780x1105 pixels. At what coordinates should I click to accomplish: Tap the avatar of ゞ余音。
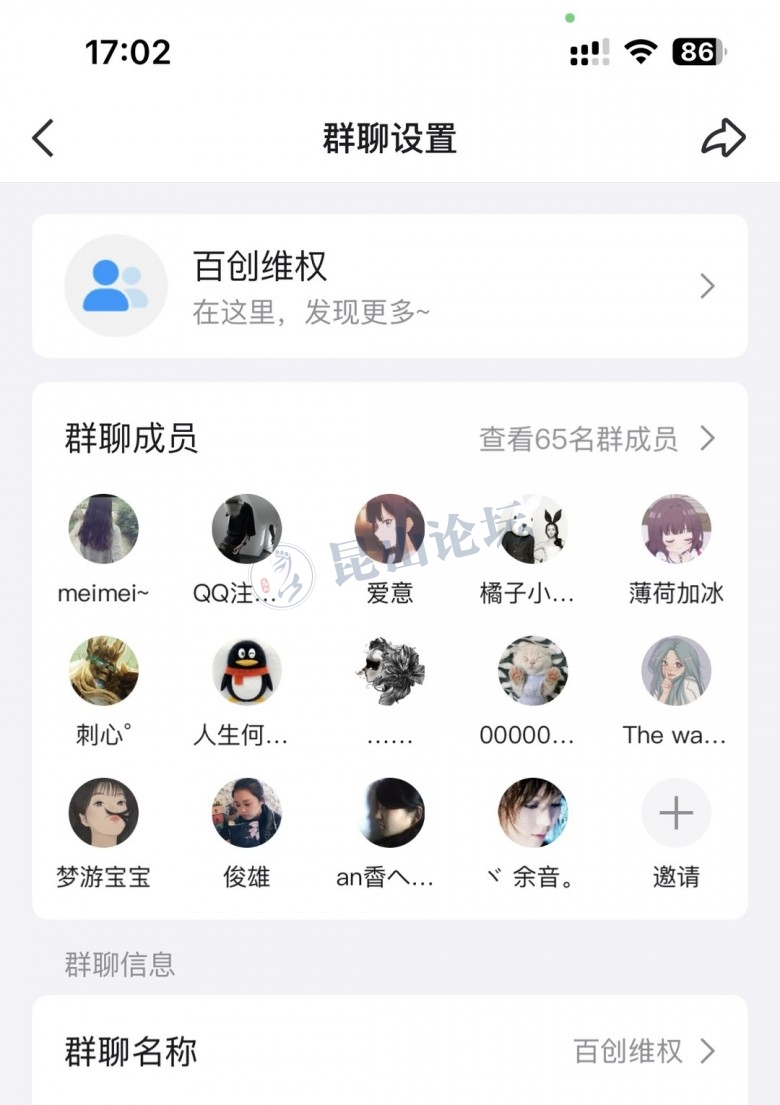(x=532, y=813)
